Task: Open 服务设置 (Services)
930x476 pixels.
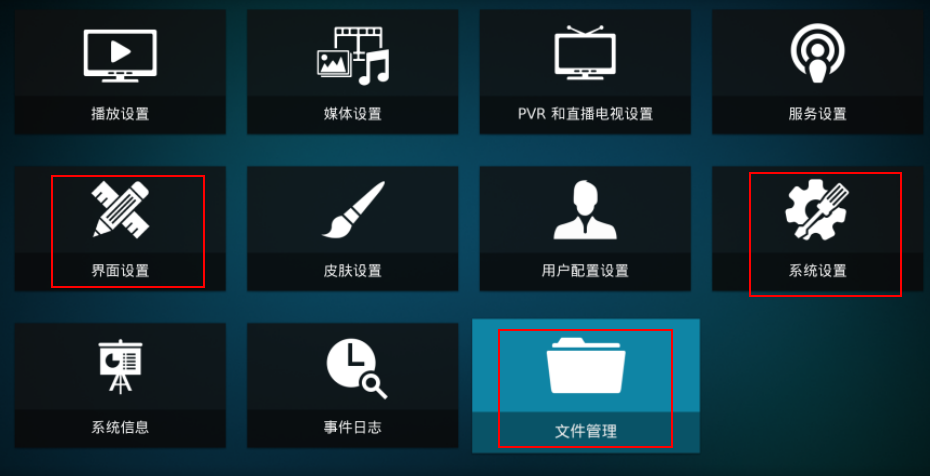Action: (x=817, y=72)
